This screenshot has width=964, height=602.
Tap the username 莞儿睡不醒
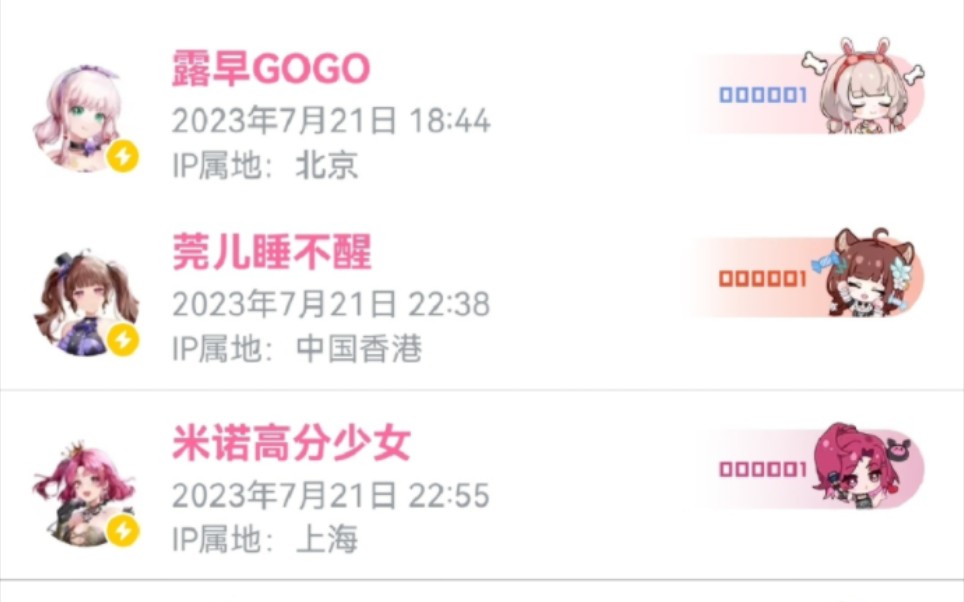coord(271,253)
